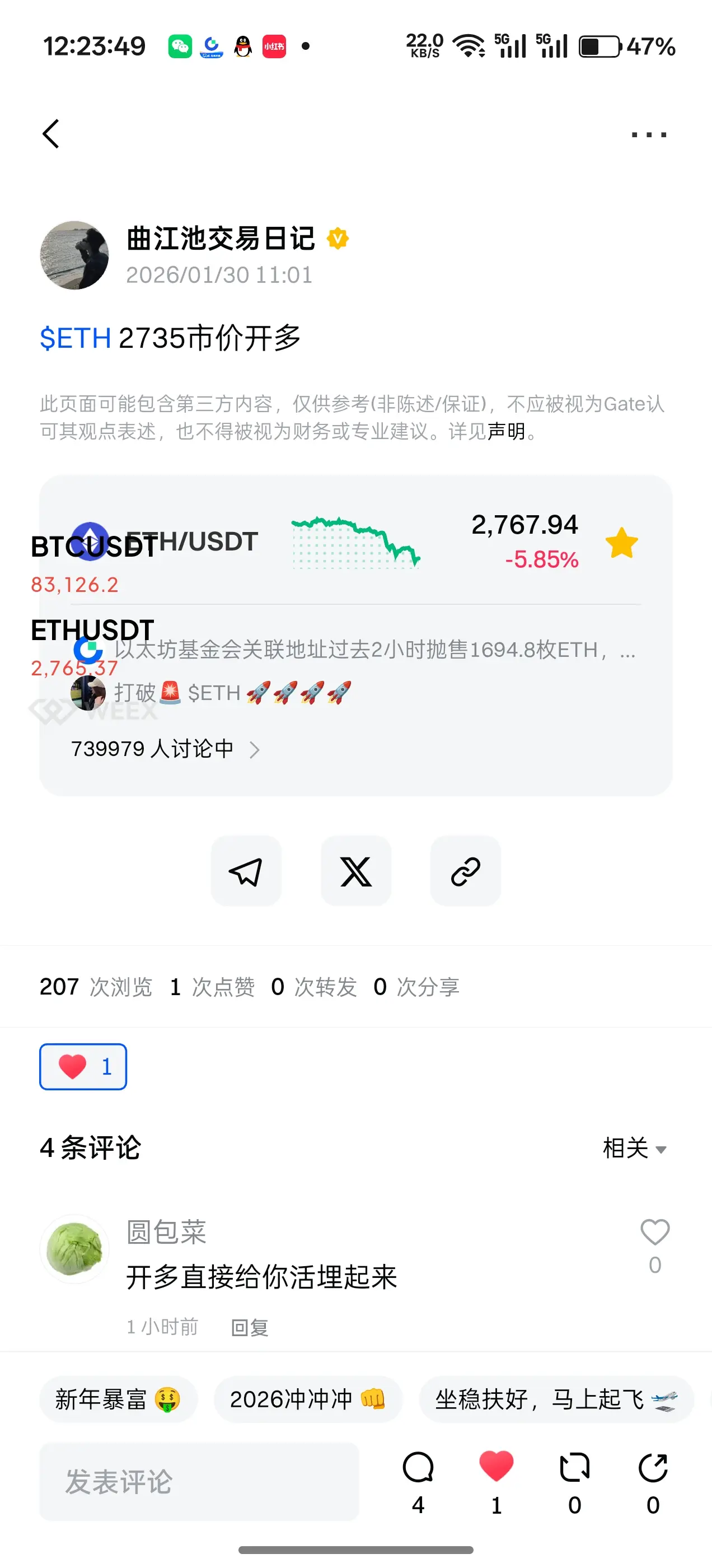This screenshot has height=1568, width=712.
Task: Tap the heart reaction chip with 1
Action: pyautogui.click(x=83, y=1066)
